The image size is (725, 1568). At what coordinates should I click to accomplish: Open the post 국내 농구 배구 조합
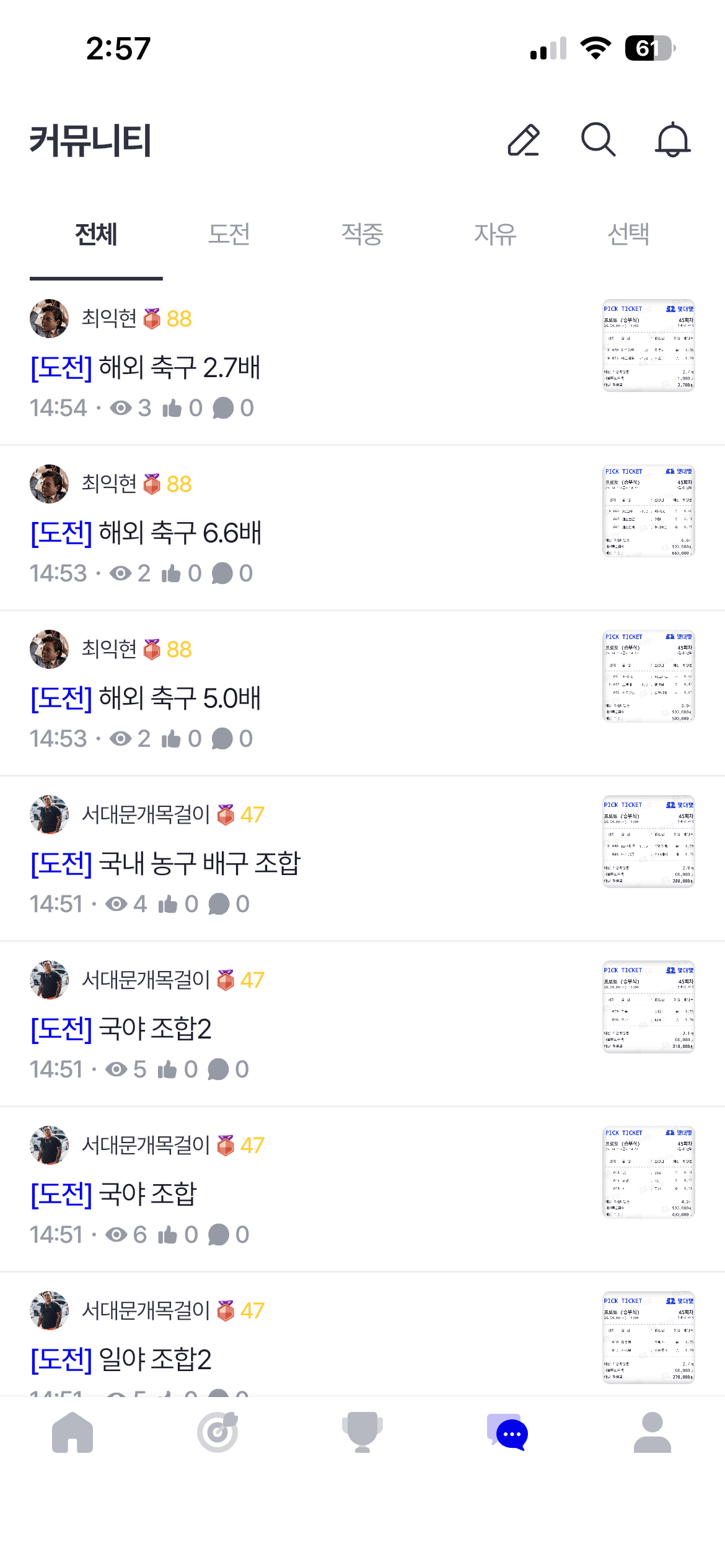[x=198, y=864]
